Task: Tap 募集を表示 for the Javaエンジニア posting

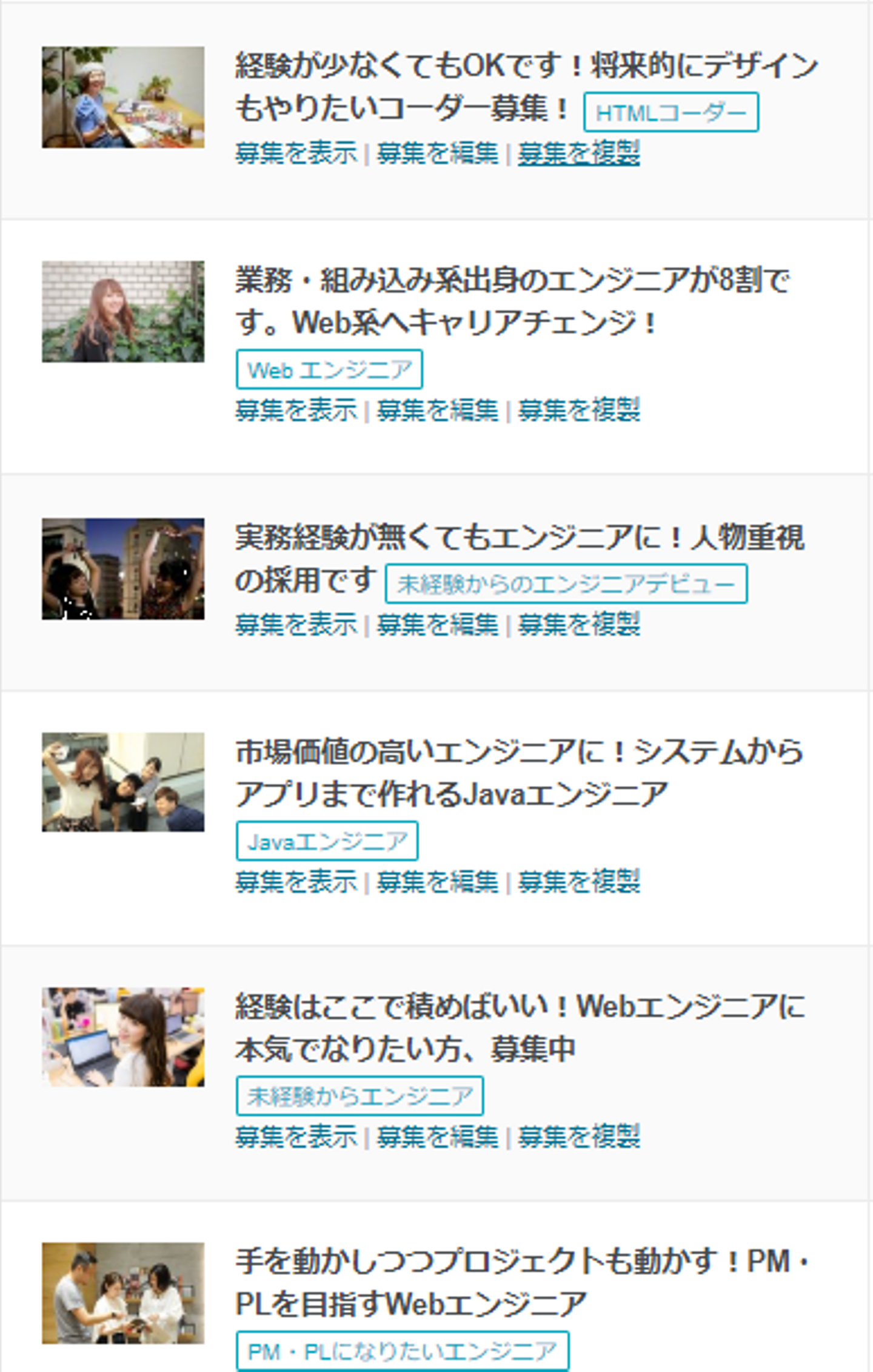Action: click(x=296, y=881)
